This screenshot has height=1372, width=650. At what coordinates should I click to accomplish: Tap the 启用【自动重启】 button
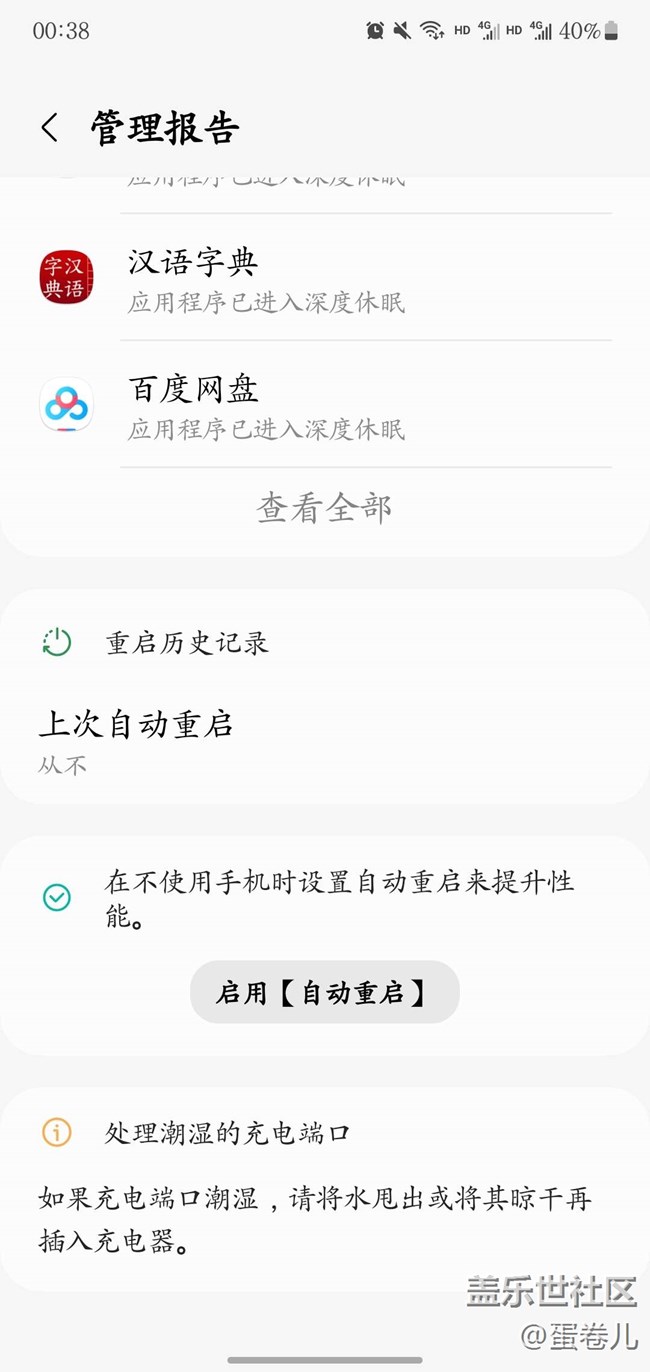pyautogui.click(x=324, y=992)
